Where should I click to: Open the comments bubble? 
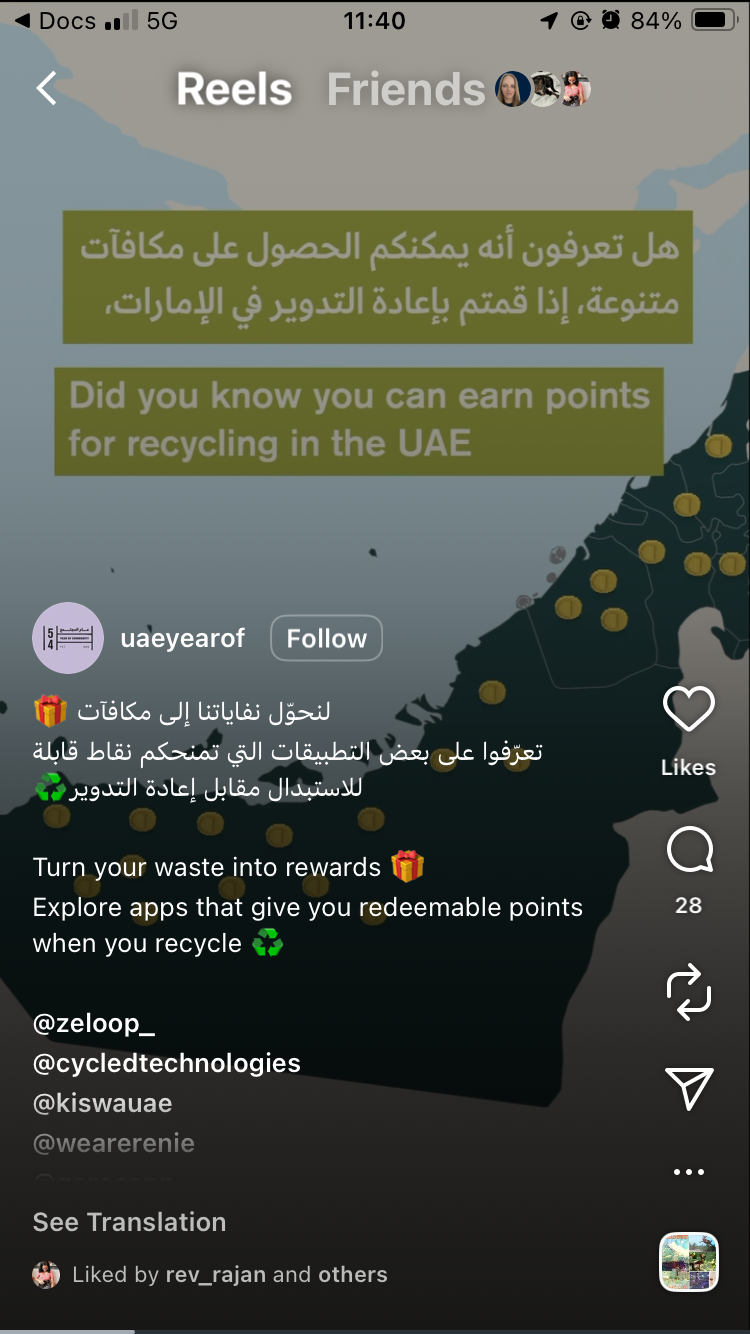click(x=689, y=852)
